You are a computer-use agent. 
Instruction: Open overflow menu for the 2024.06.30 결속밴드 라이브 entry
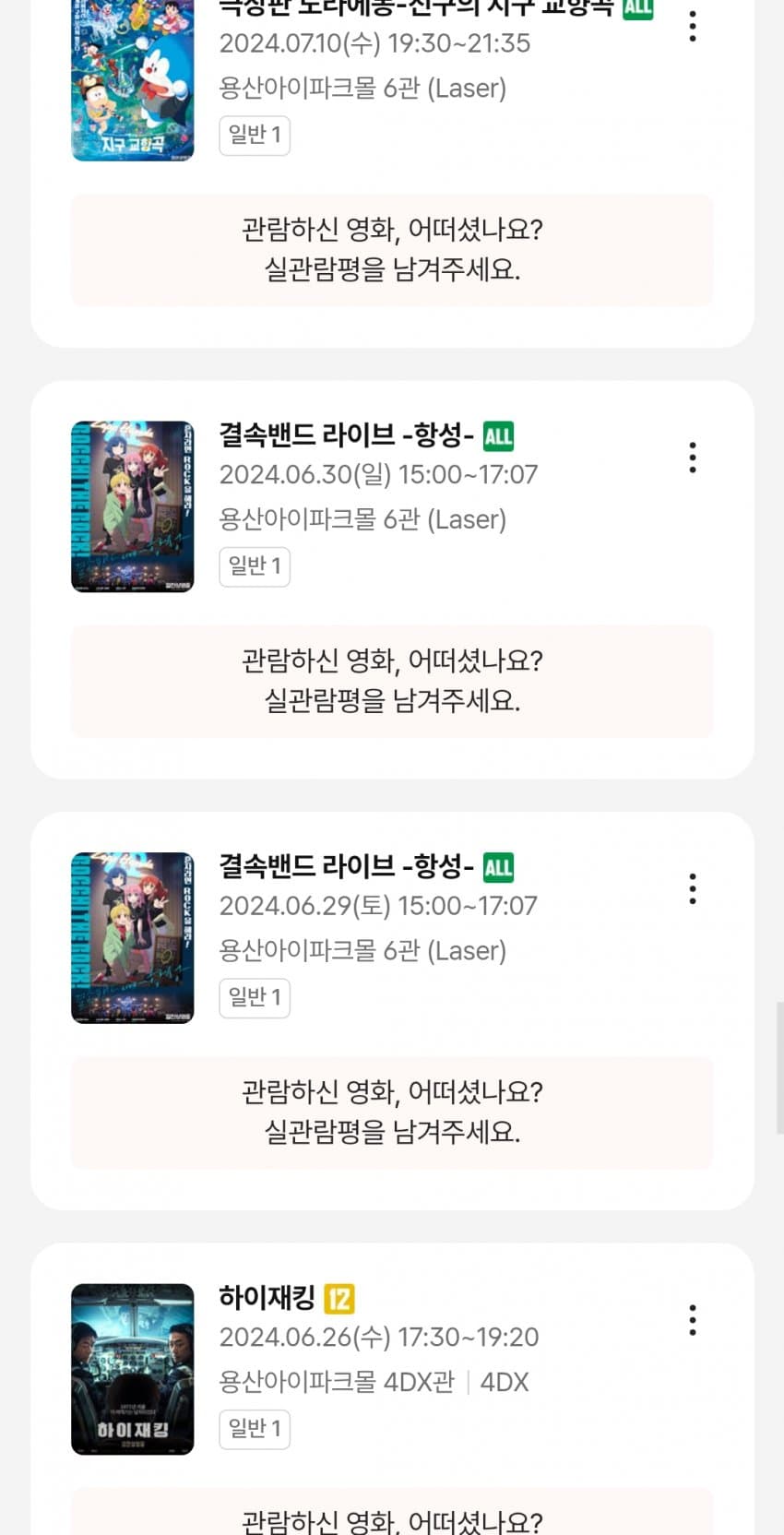[x=693, y=458]
